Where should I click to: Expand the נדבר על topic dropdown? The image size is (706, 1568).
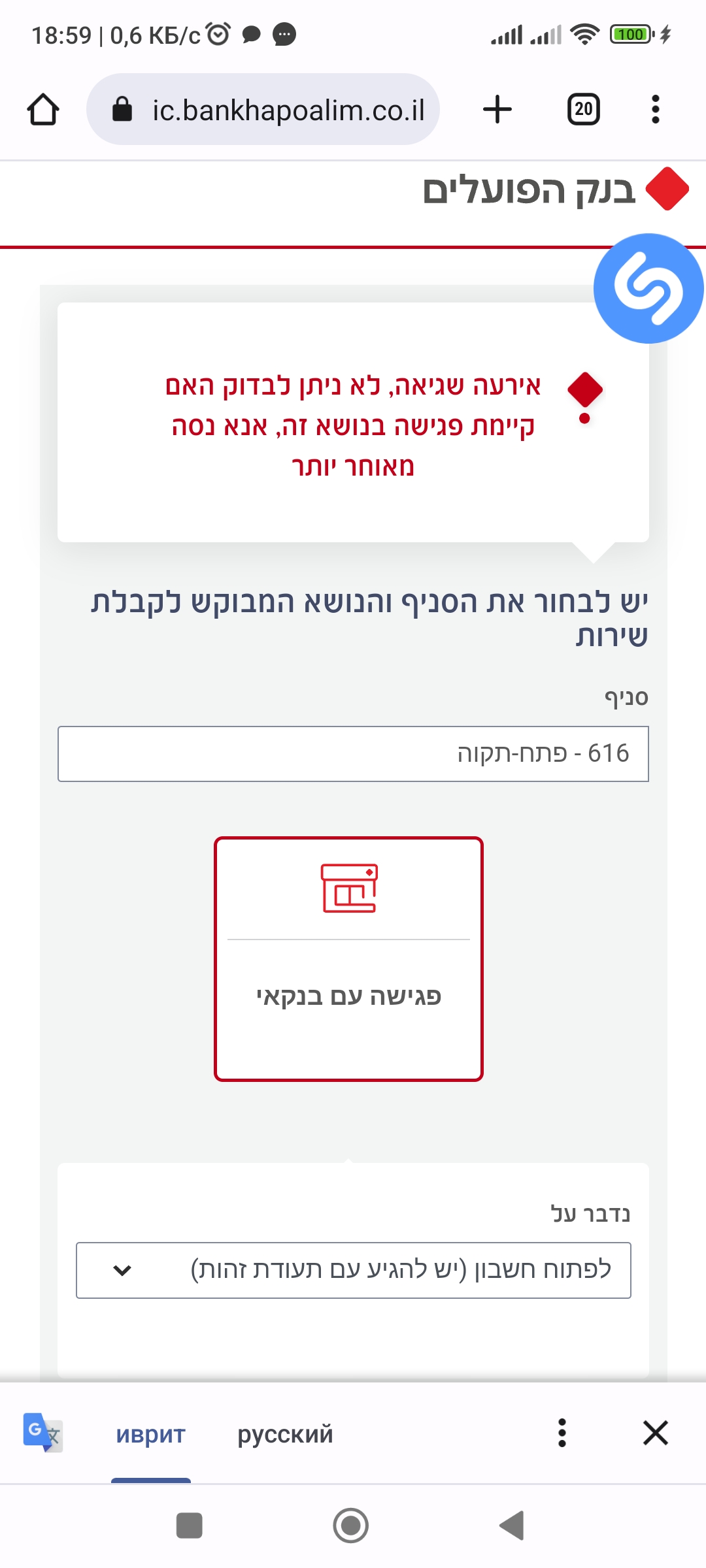coord(353,1270)
